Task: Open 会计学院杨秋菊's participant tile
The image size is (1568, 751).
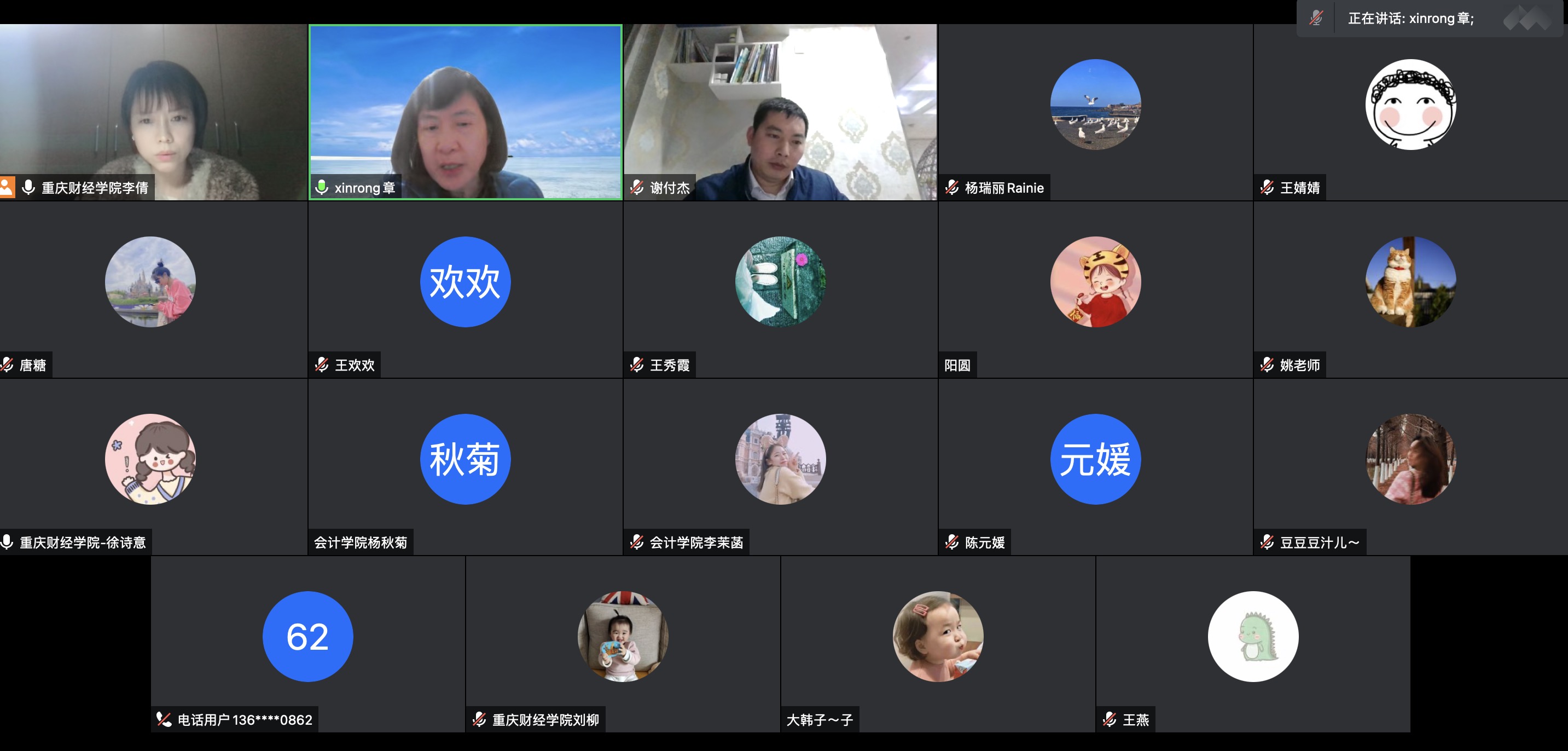Action: tap(466, 466)
